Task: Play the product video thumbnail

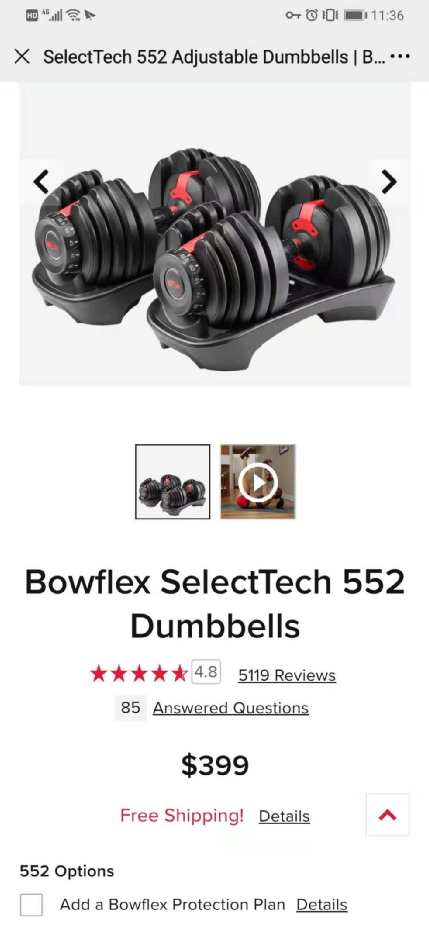Action: pos(258,482)
